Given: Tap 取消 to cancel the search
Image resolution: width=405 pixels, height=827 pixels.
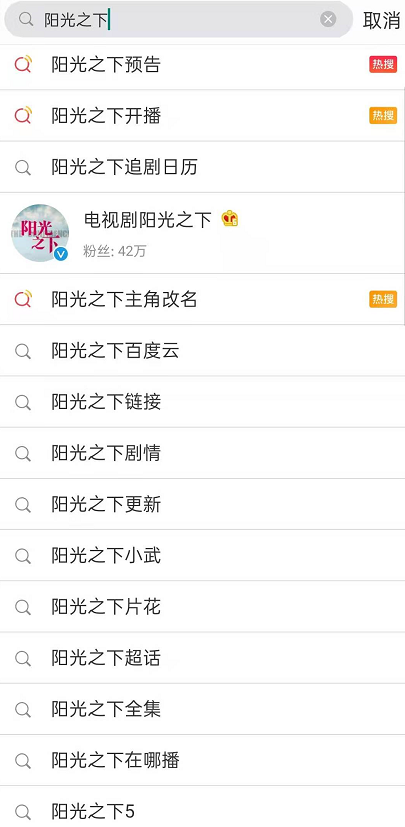Looking at the screenshot, I should [x=381, y=20].
